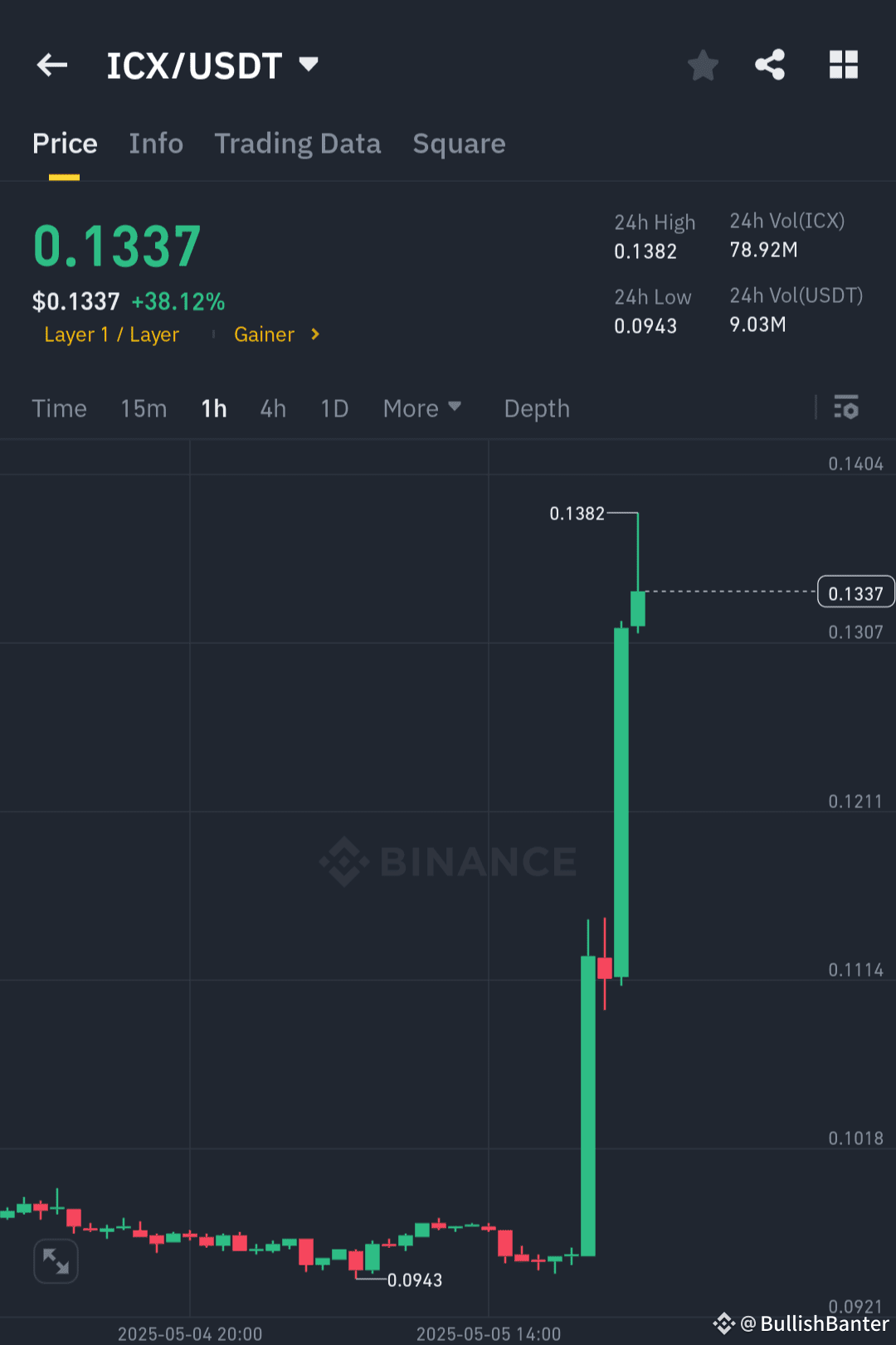Open Depth view of order book

click(536, 408)
